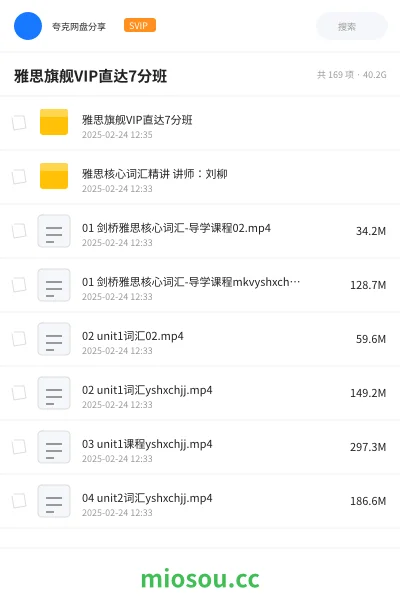The height and width of the screenshot is (600, 400).
Task: Tick the checkbox for 导学课程02.mp4
Action: pyautogui.click(x=19, y=231)
